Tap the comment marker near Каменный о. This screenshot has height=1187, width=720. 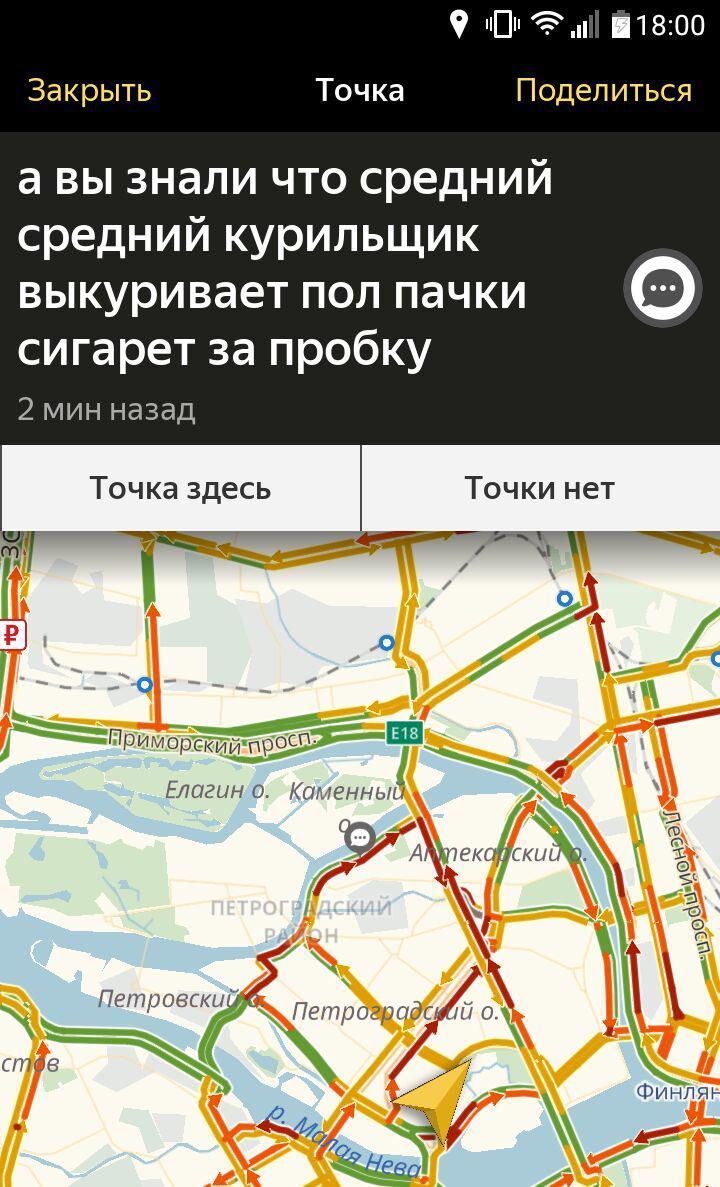[361, 837]
